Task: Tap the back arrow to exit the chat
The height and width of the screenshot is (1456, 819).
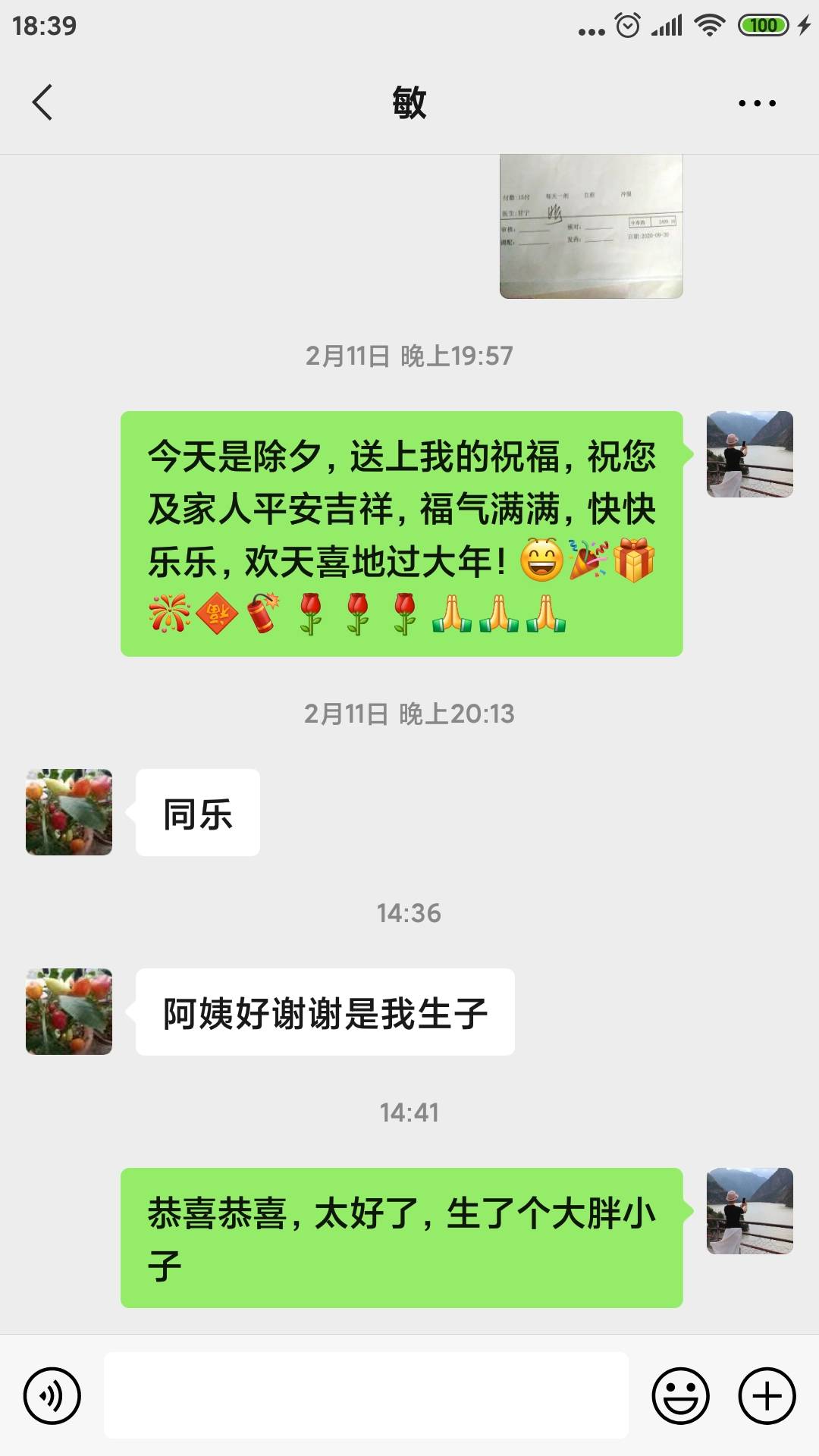Action: click(43, 103)
